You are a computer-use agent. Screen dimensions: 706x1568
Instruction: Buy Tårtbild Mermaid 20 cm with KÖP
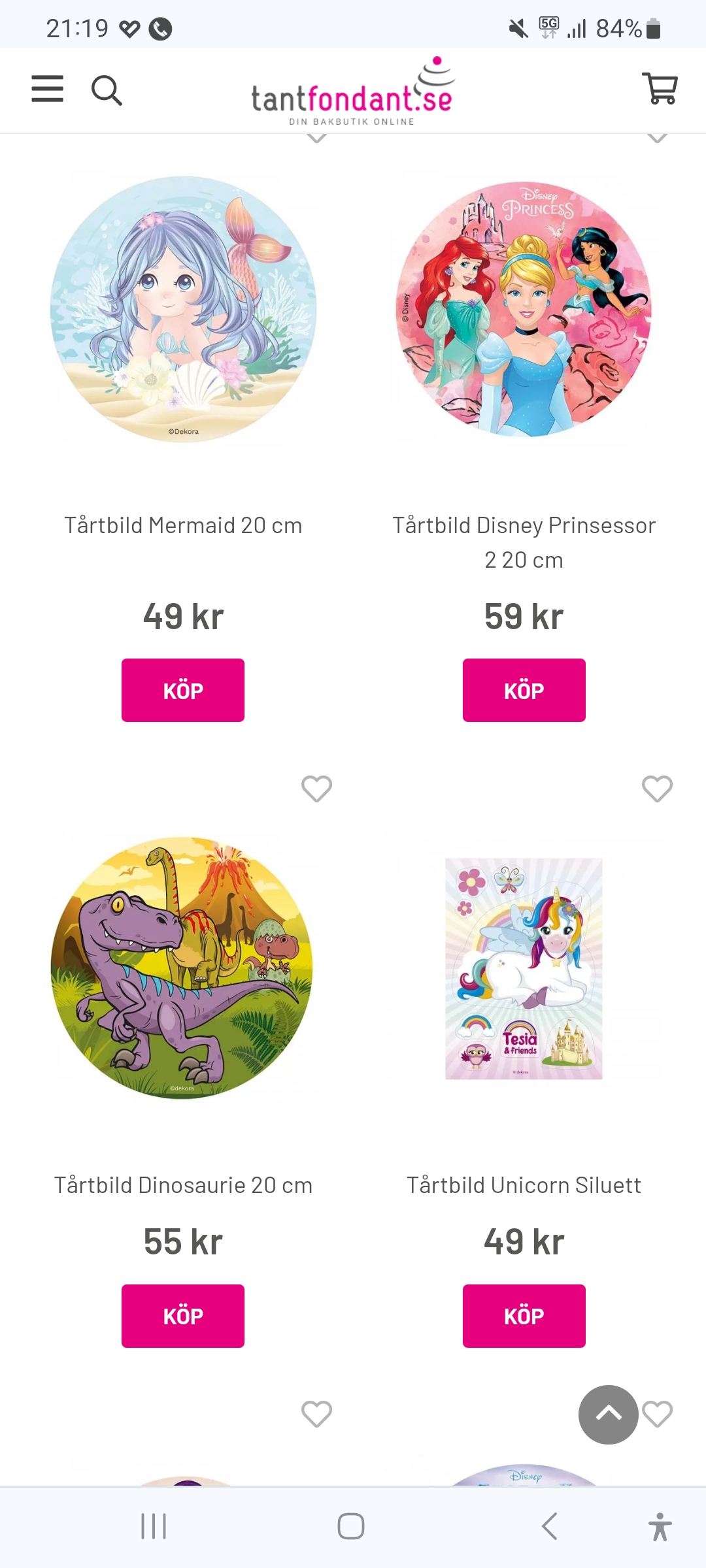(183, 691)
